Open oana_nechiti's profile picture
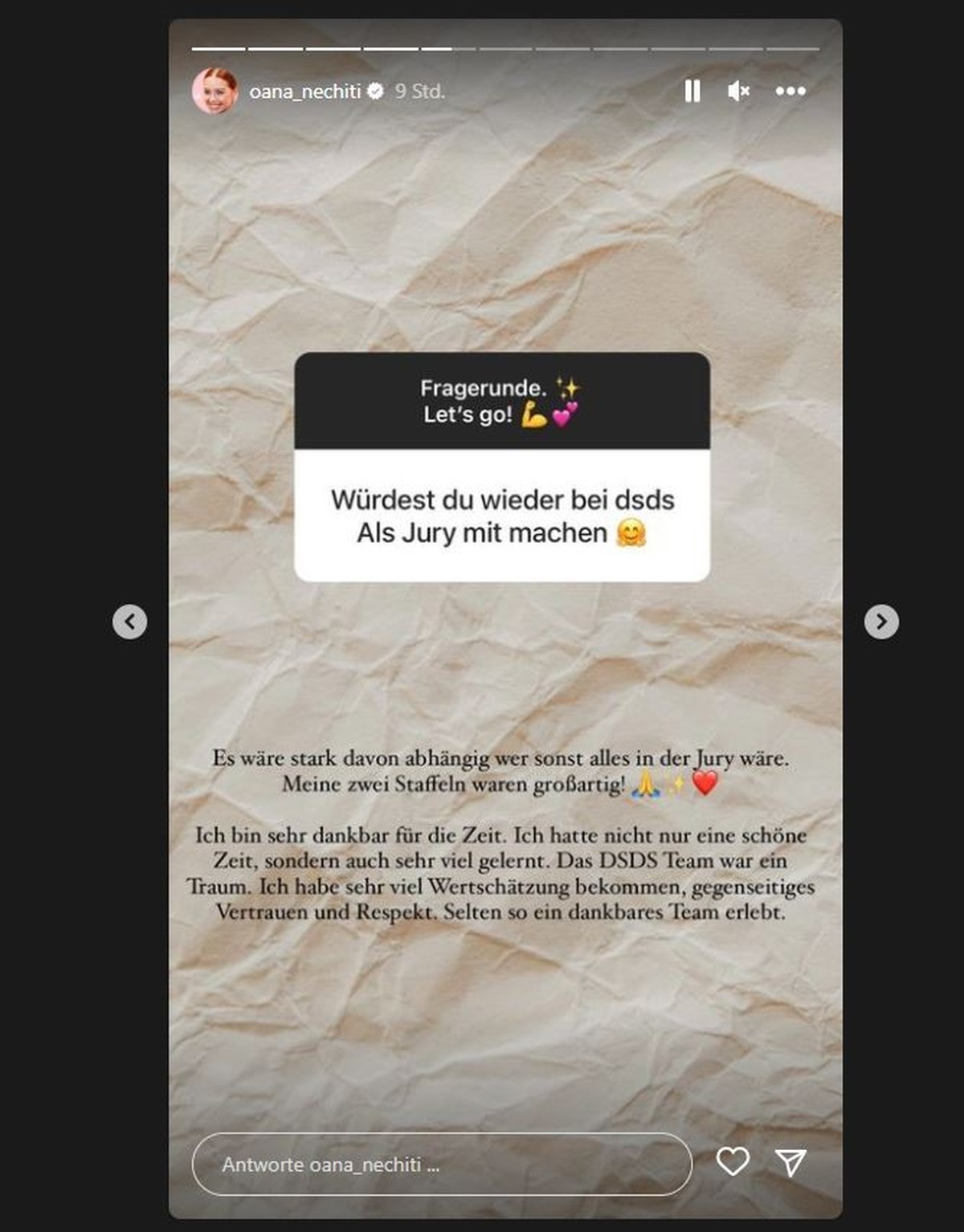The height and width of the screenshot is (1232, 964). [215, 91]
